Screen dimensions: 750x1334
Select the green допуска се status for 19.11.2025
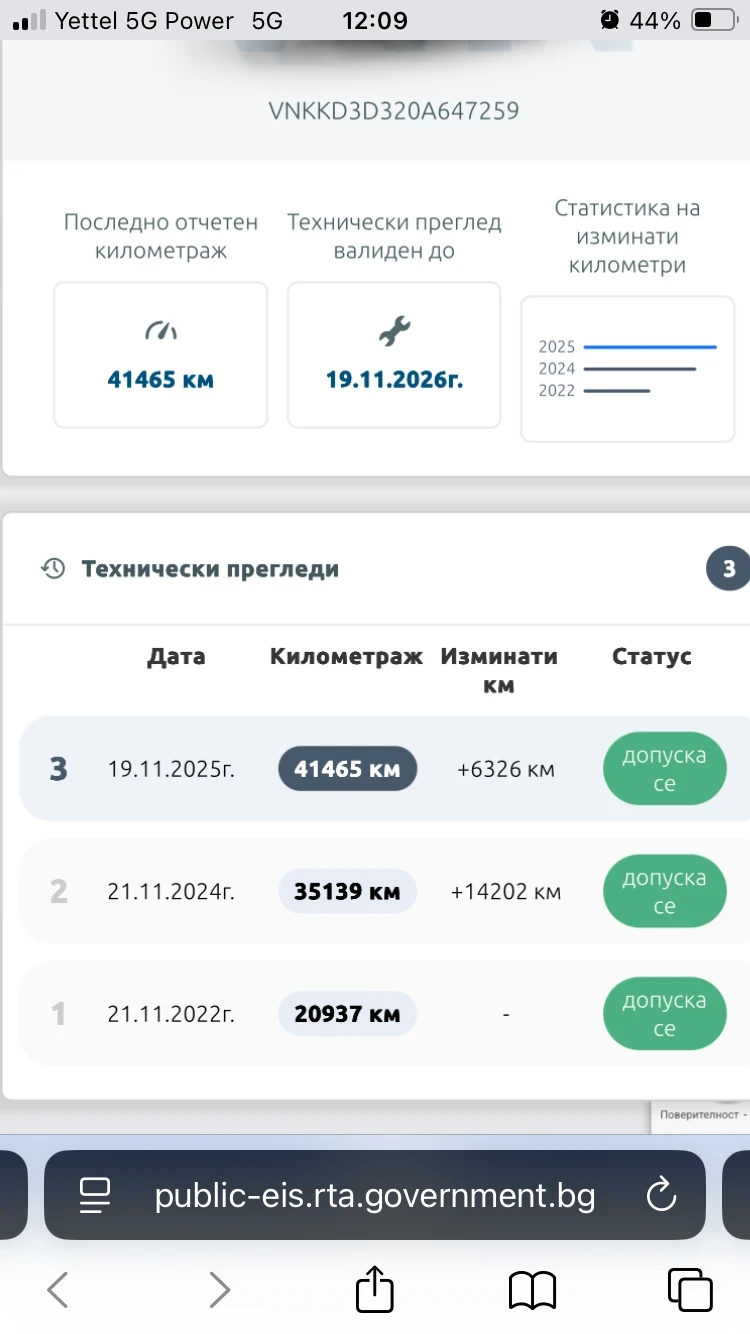[x=664, y=769]
